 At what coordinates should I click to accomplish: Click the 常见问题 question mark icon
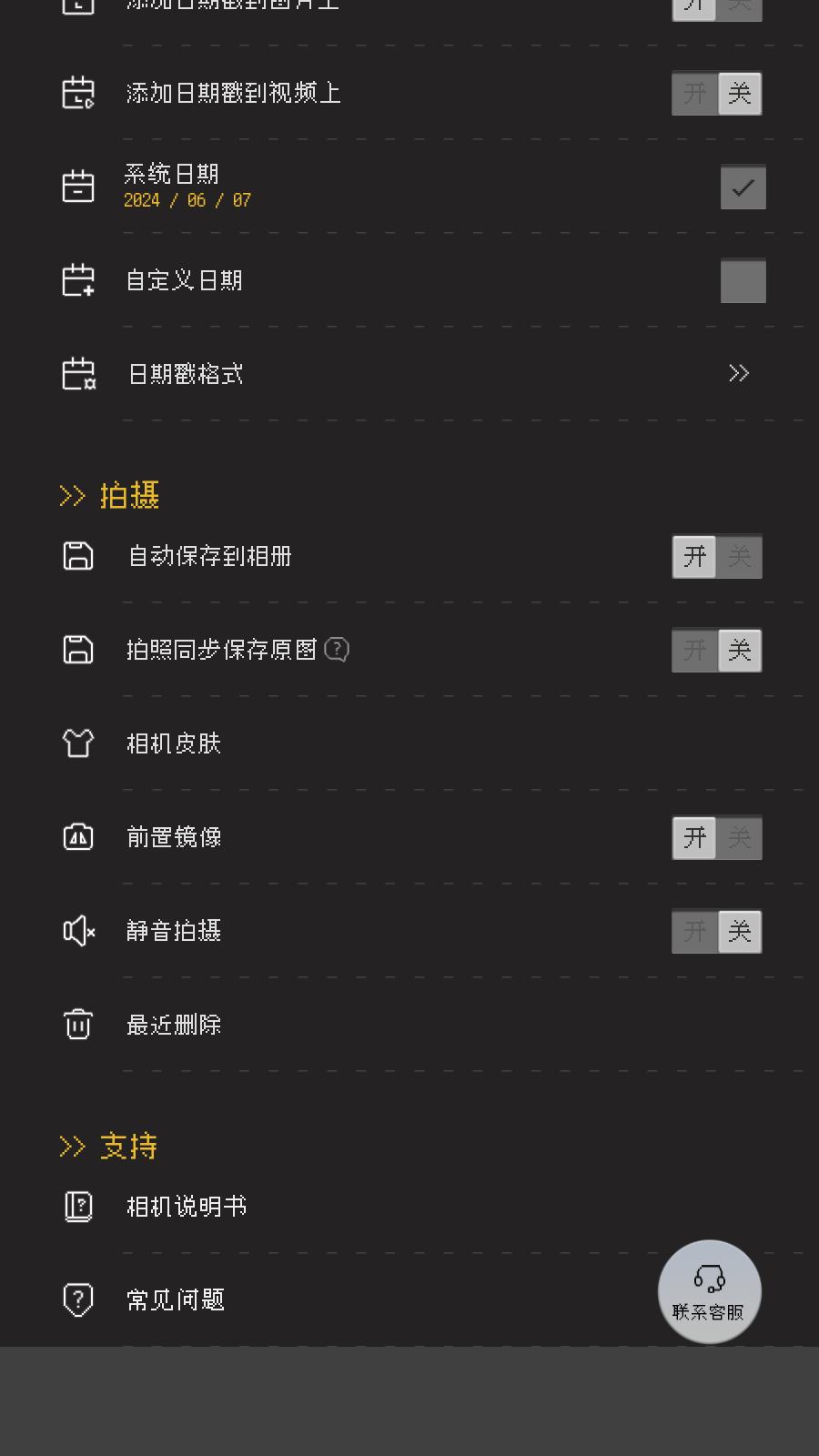tap(77, 1299)
